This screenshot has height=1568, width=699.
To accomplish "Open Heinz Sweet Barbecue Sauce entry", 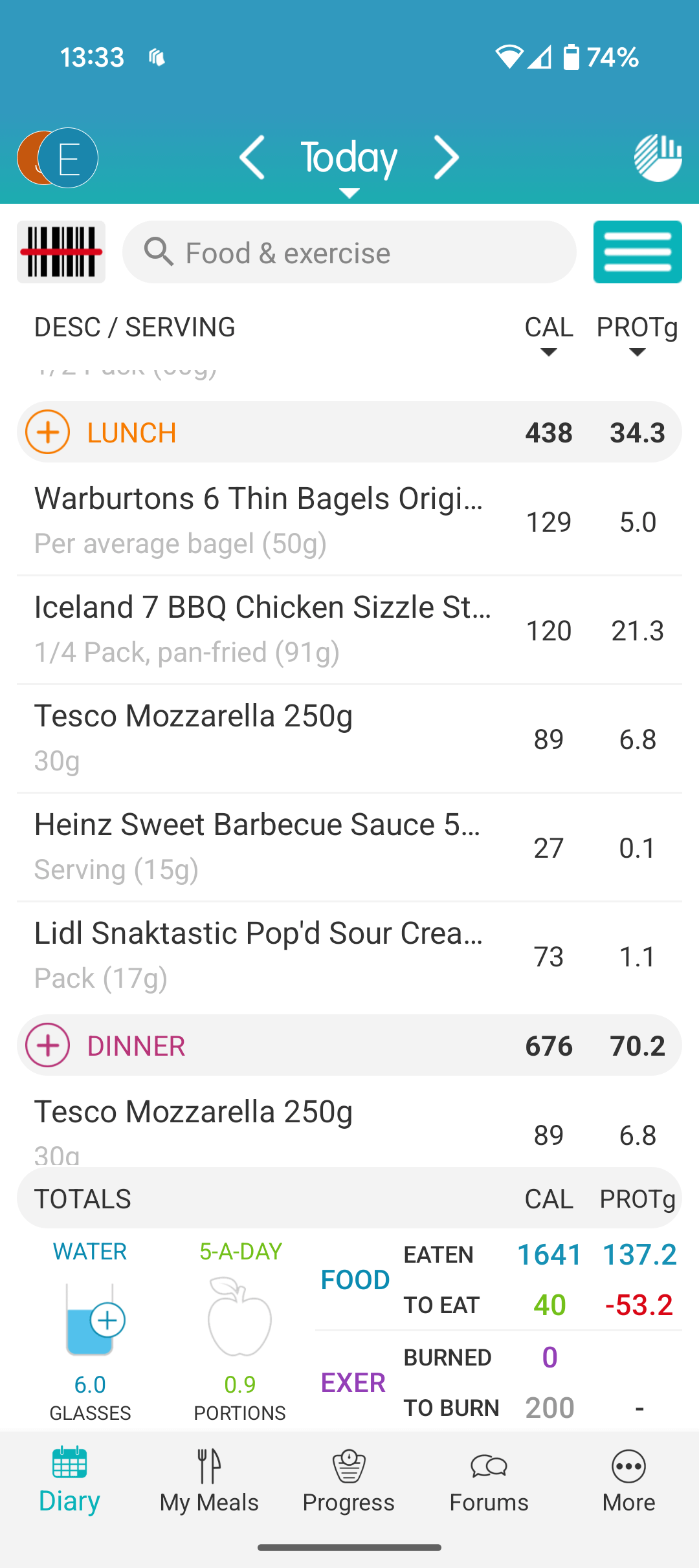I will [349, 847].
